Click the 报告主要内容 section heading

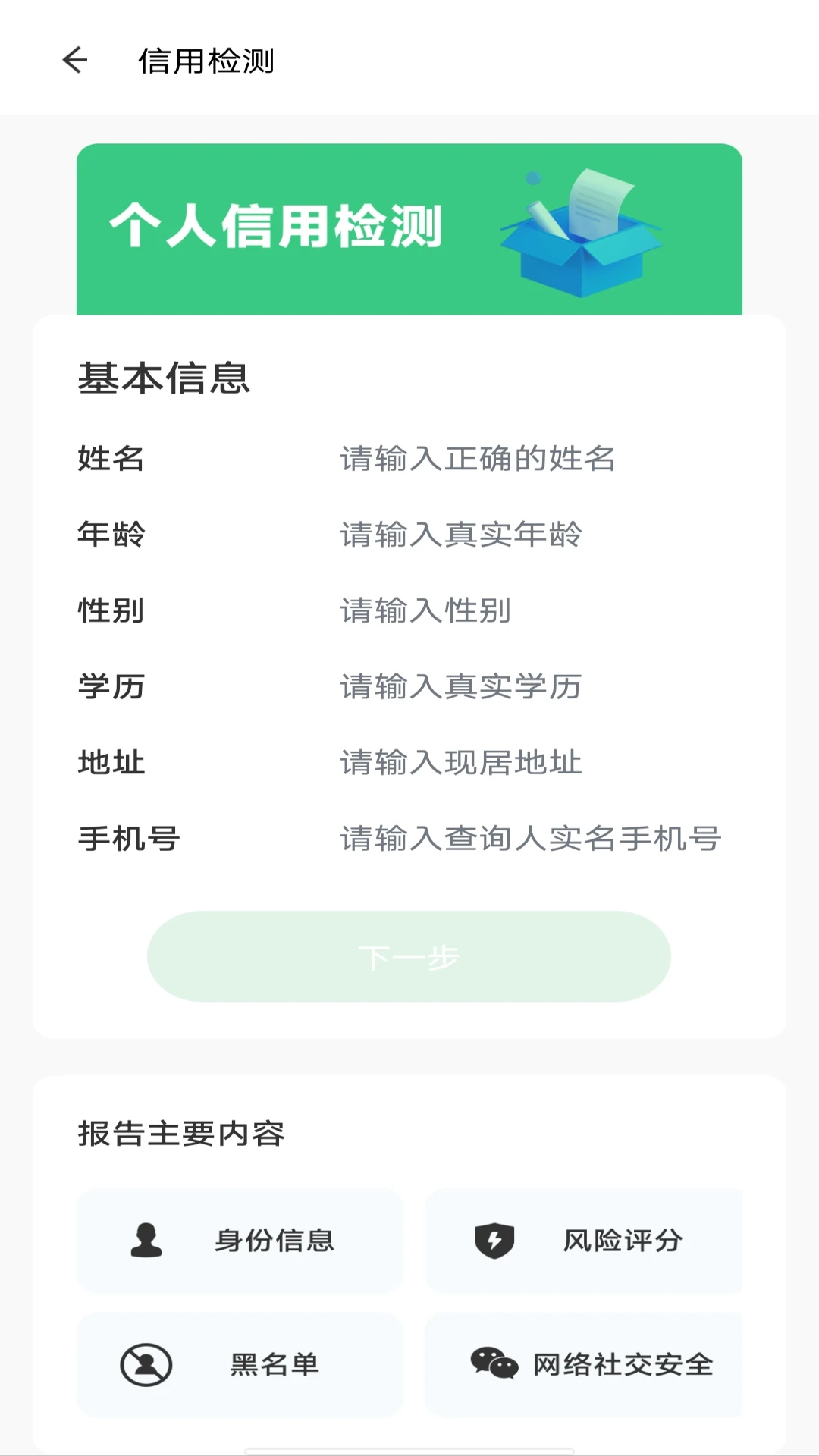click(x=184, y=1133)
